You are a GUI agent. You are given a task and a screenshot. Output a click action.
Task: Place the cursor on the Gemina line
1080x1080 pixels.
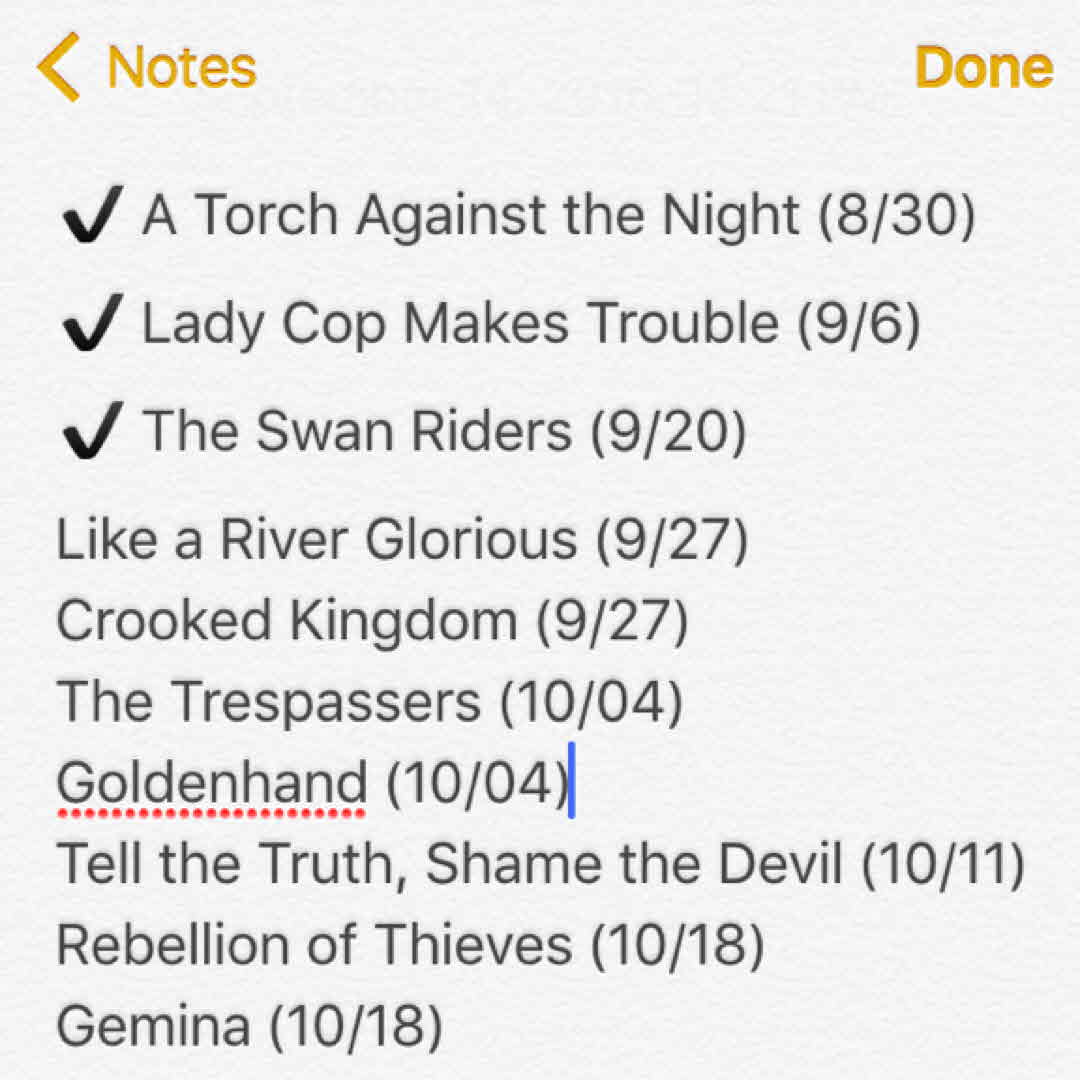tap(250, 1025)
